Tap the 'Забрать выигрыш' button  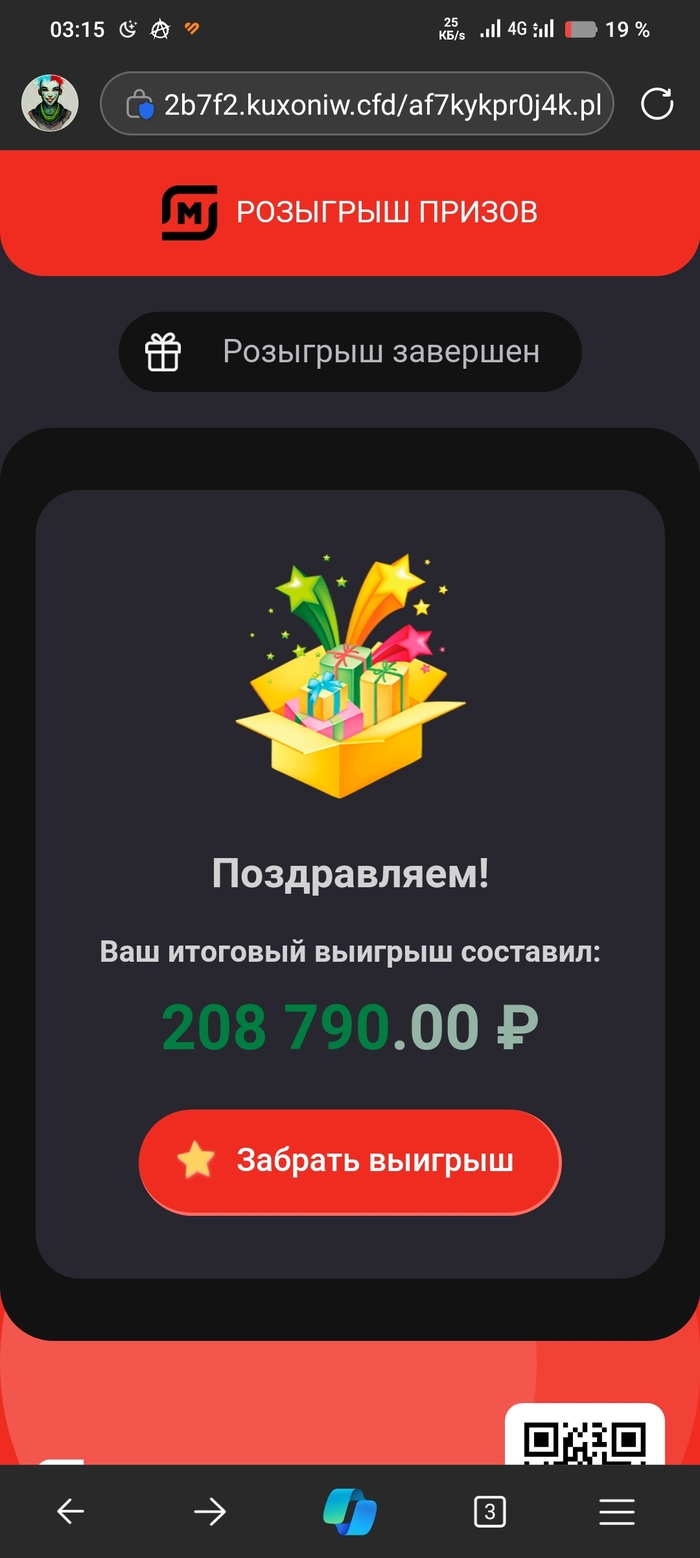click(350, 1161)
